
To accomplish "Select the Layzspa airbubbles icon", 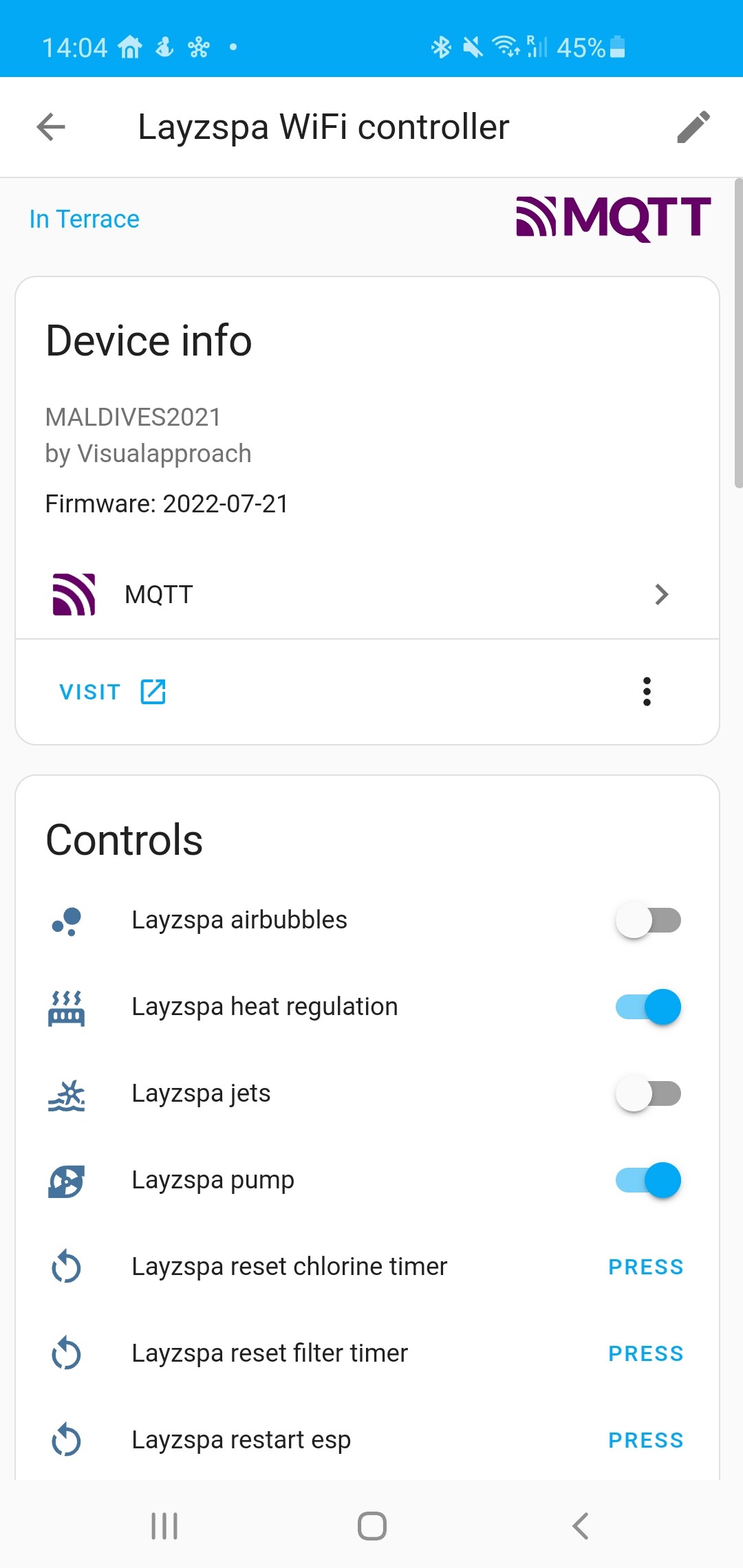I will pyautogui.click(x=67, y=922).
